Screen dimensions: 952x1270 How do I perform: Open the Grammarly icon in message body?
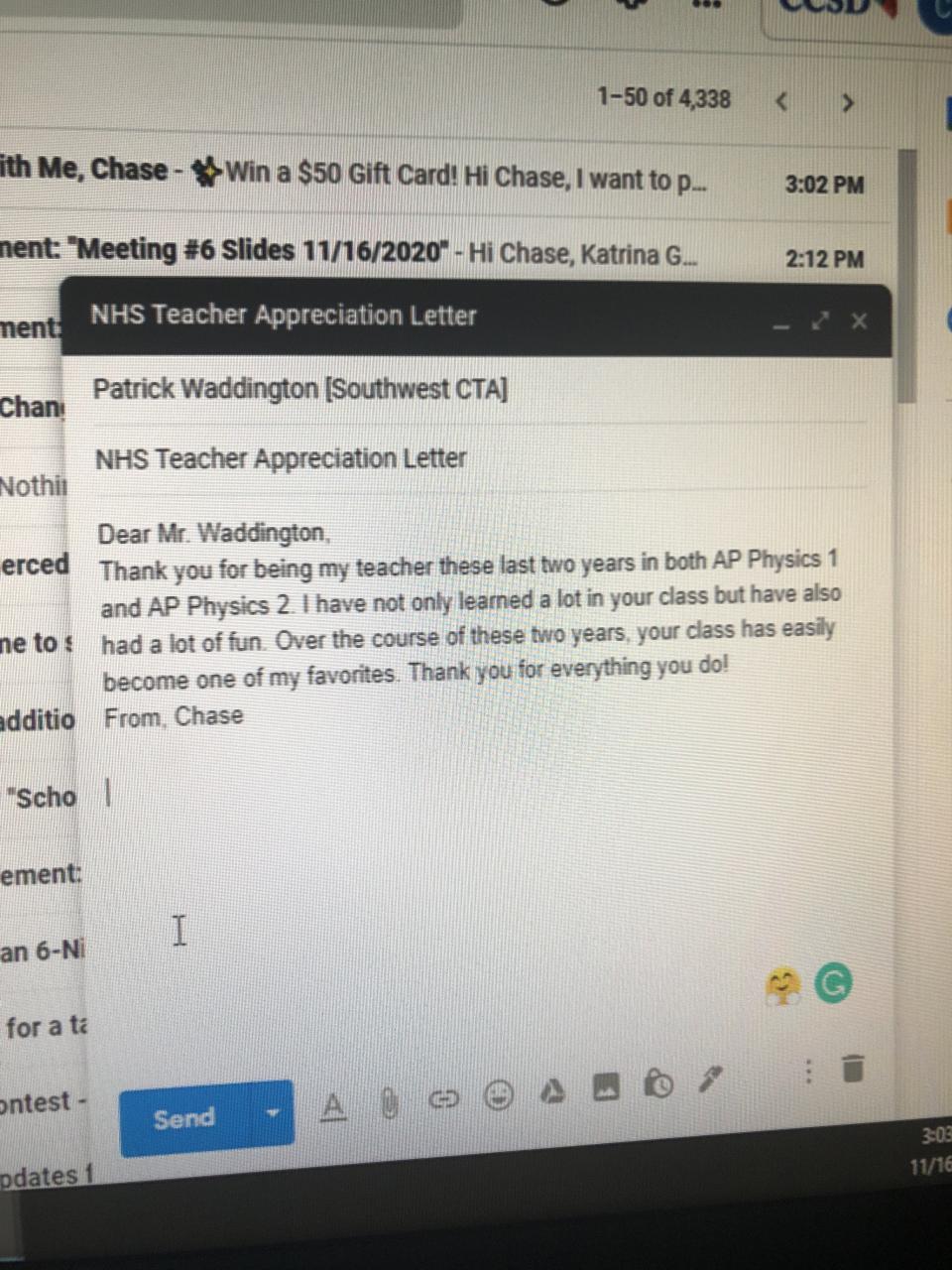(x=833, y=983)
